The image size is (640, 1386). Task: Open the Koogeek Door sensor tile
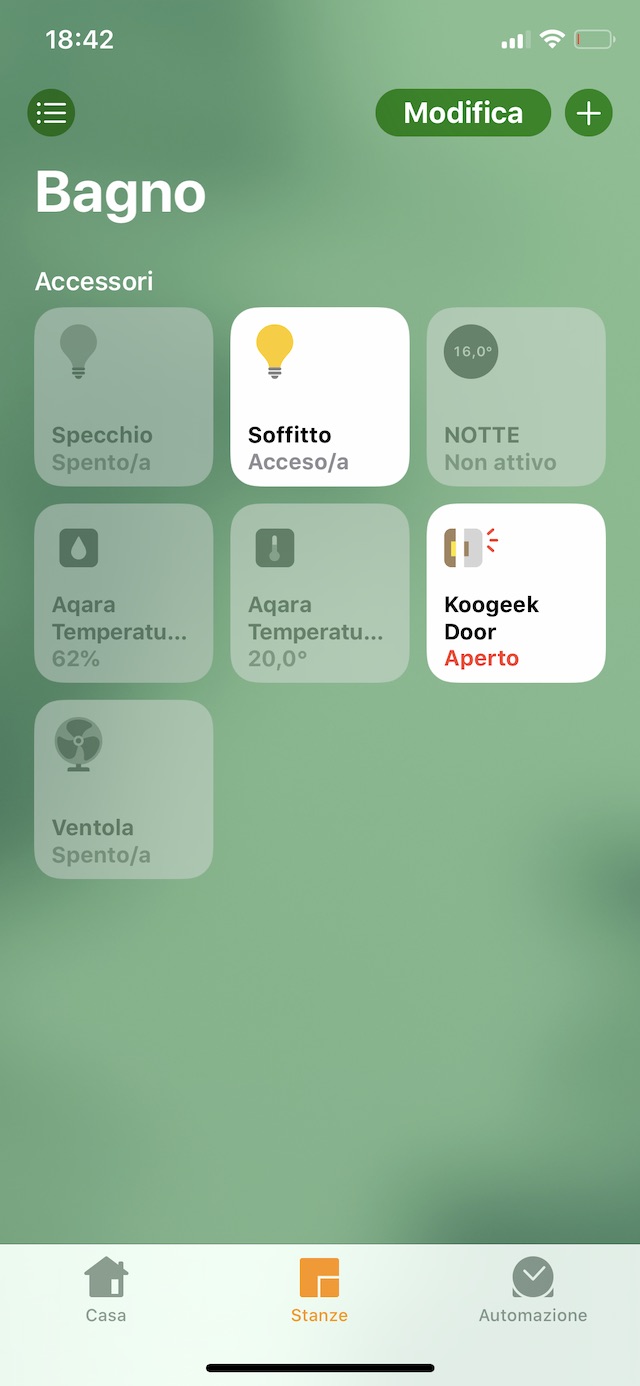pyautogui.click(x=516, y=593)
